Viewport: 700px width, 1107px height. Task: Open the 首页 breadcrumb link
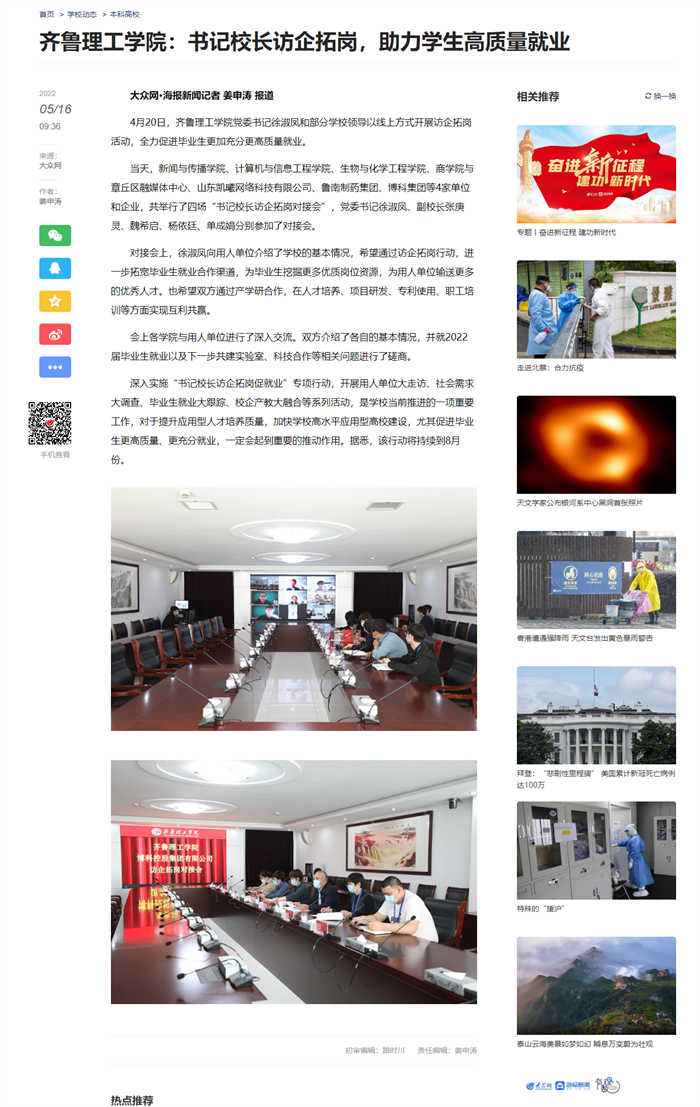[46, 15]
